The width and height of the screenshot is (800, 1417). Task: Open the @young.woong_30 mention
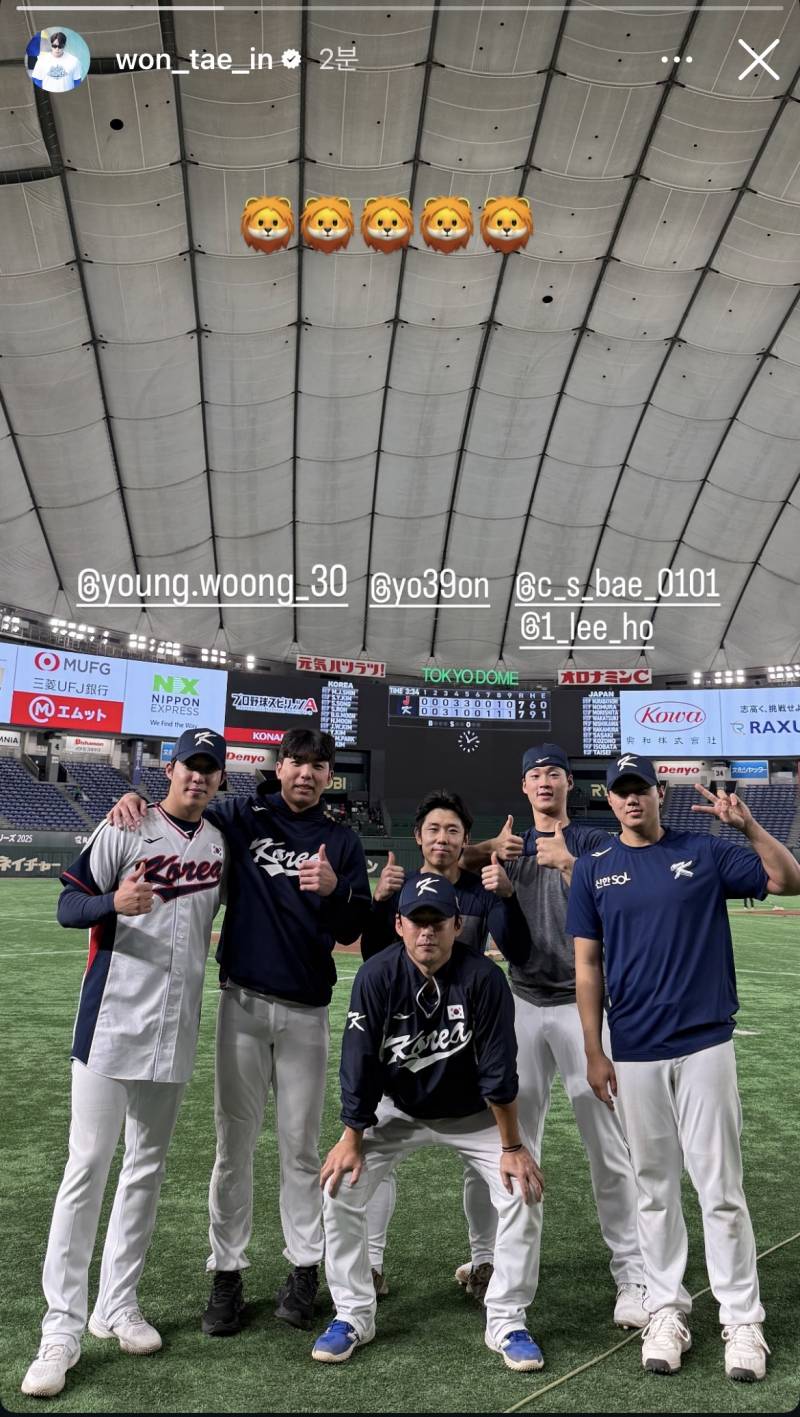pos(212,585)
